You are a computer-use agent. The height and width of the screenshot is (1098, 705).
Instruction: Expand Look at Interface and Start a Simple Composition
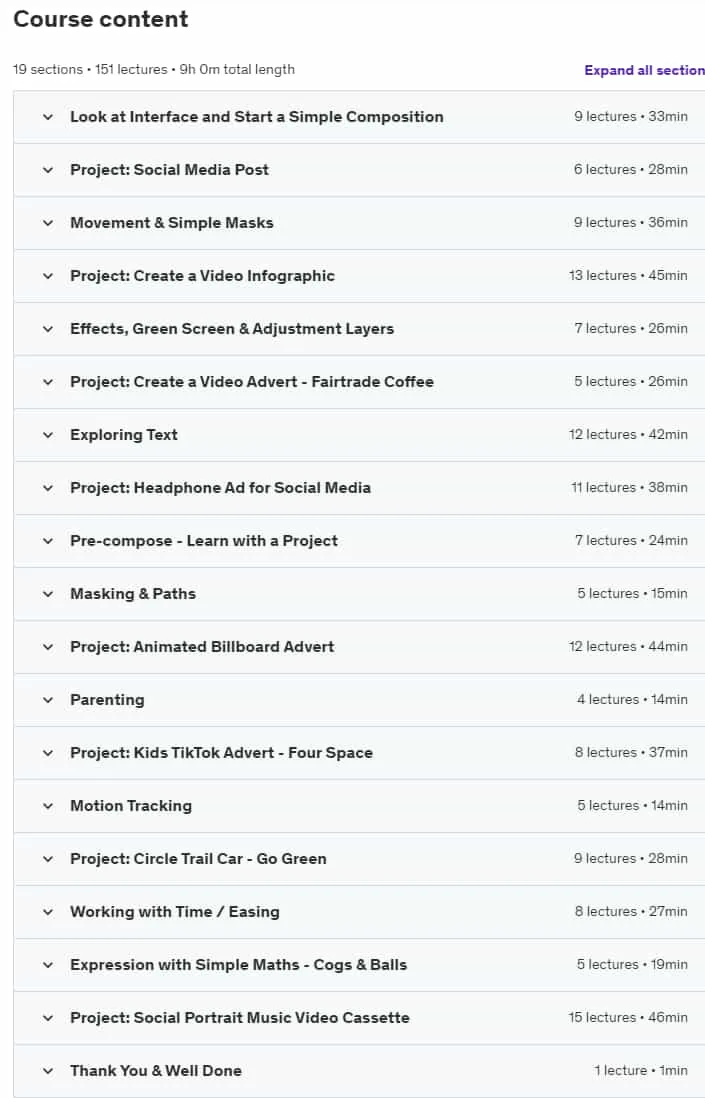pyautogui.click(x=359, y=117)
